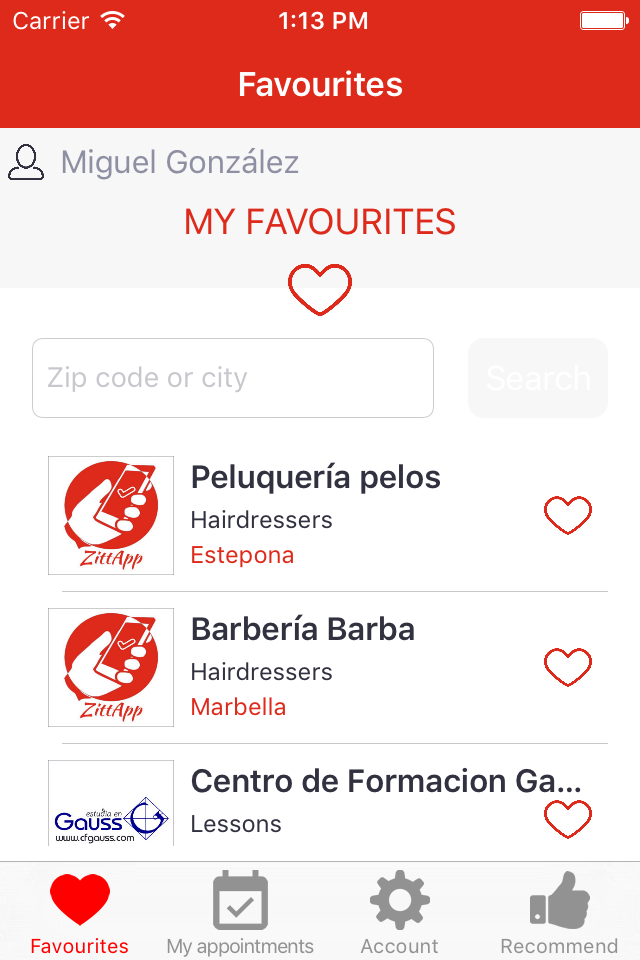
Task: Unfavourite Peluquería pelos with its heart icon
Action: coord(568,516)
